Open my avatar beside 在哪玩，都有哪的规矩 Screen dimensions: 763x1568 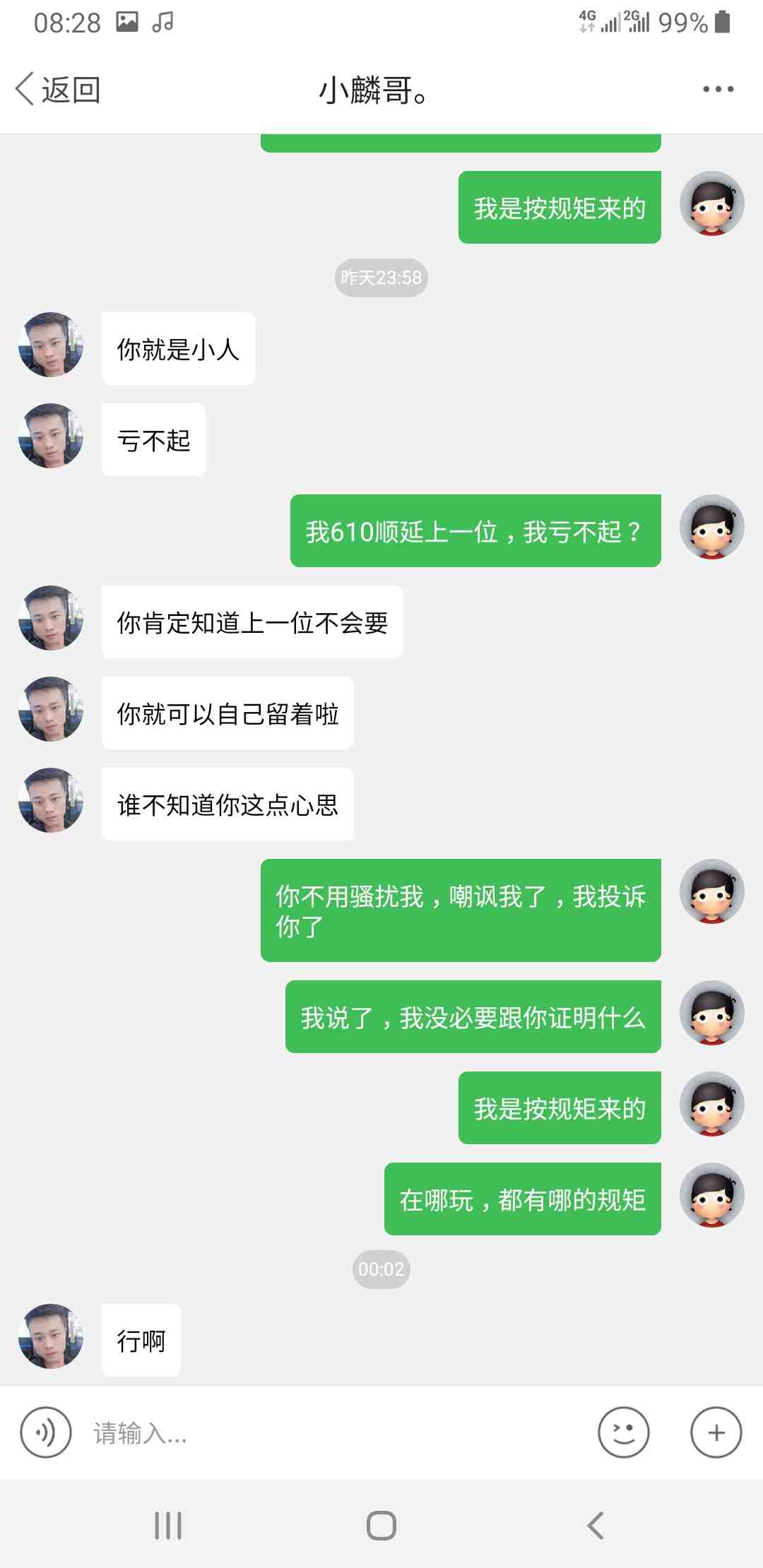711,1195
